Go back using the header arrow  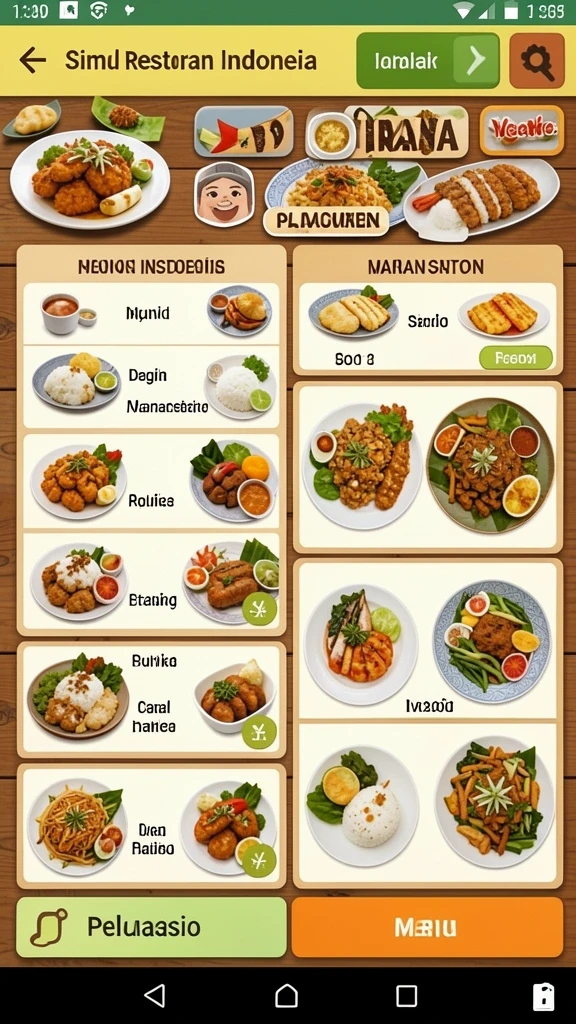[x=33, y=61]
